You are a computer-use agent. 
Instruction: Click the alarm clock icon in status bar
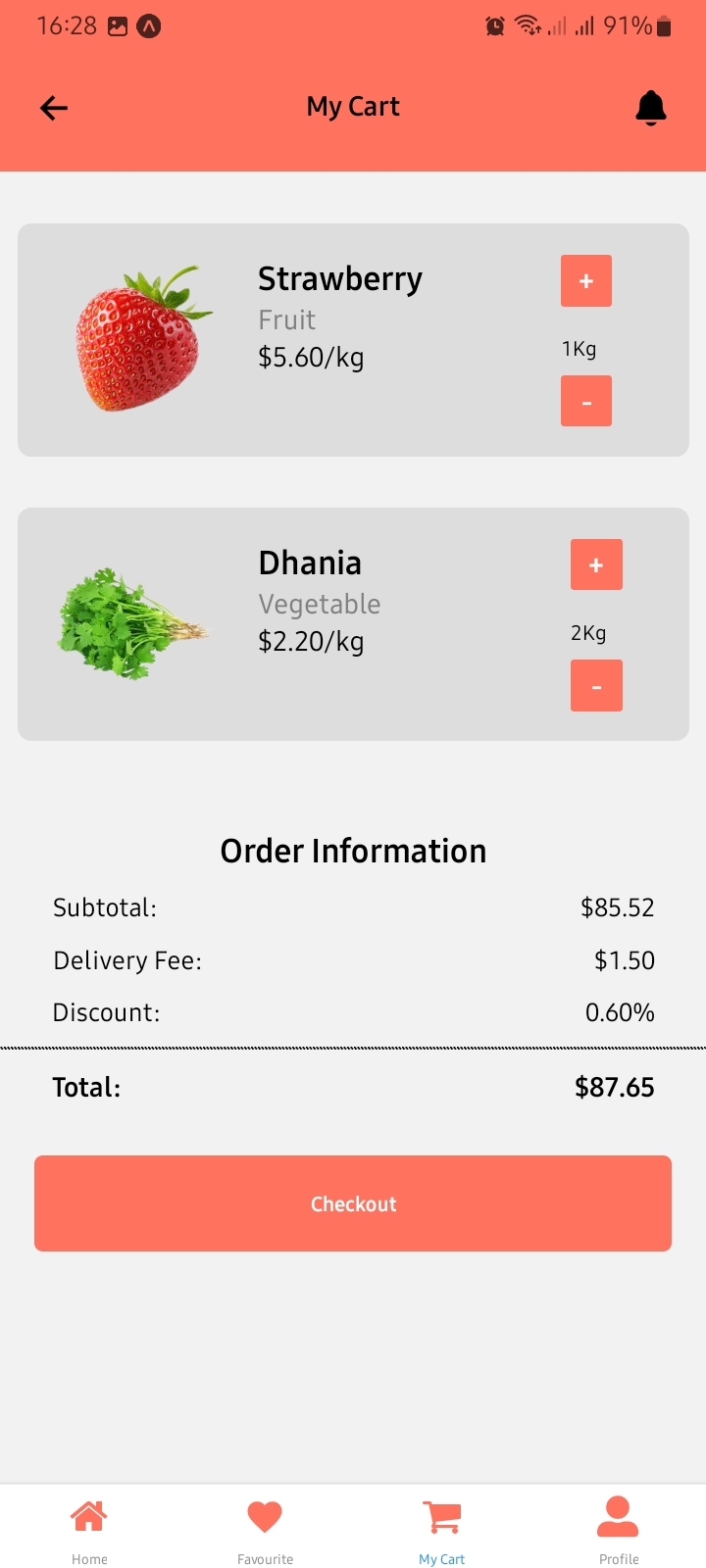click(x=495, y=26)
